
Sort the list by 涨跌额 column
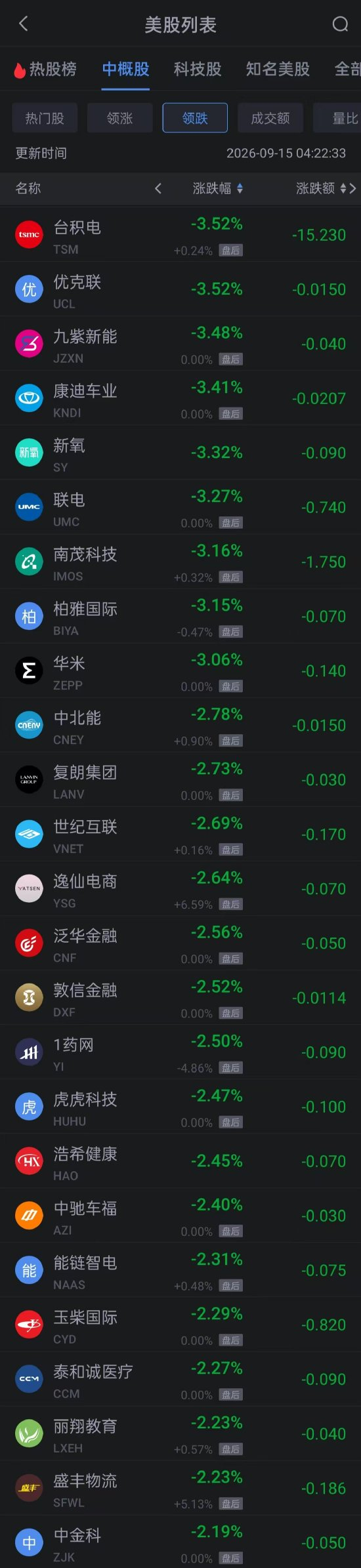pos(322,188)
